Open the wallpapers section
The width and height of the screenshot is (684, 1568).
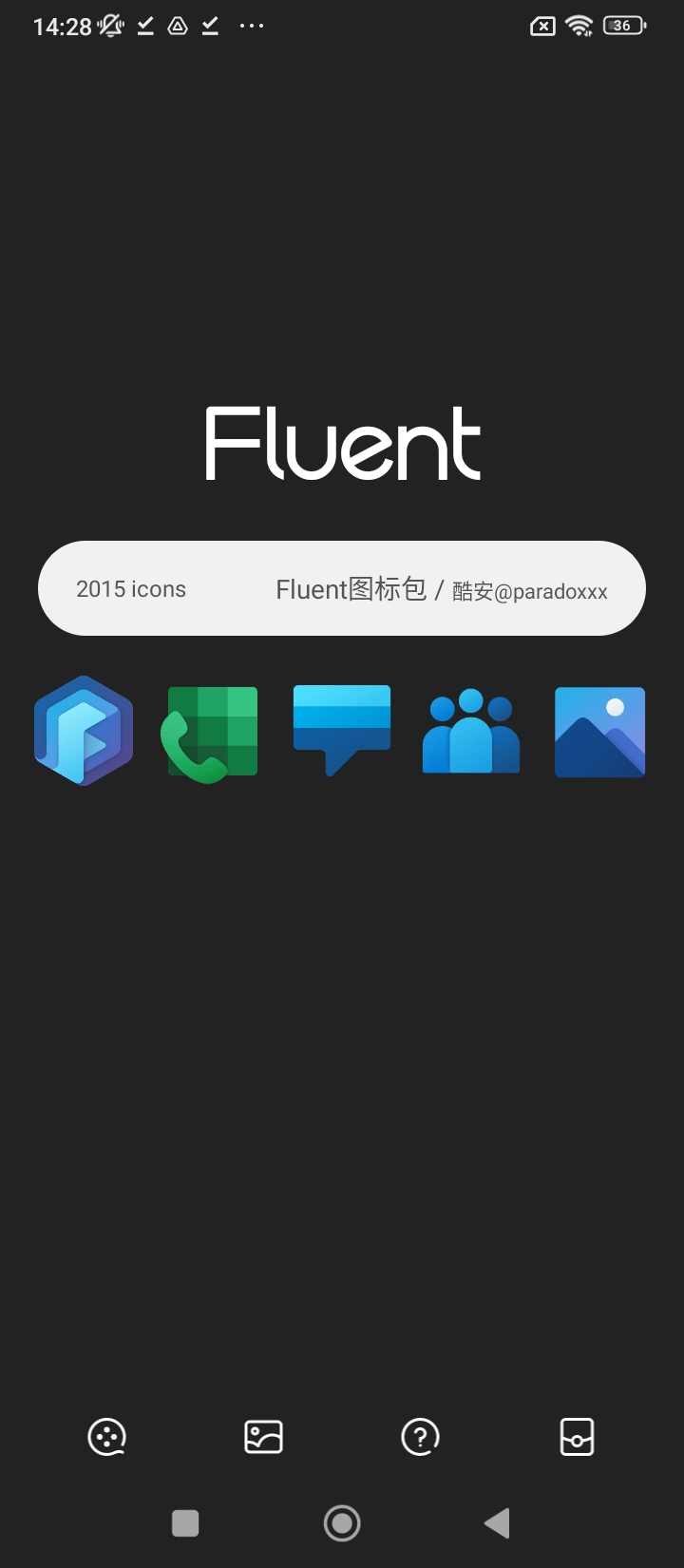(x=263, y=1436)
